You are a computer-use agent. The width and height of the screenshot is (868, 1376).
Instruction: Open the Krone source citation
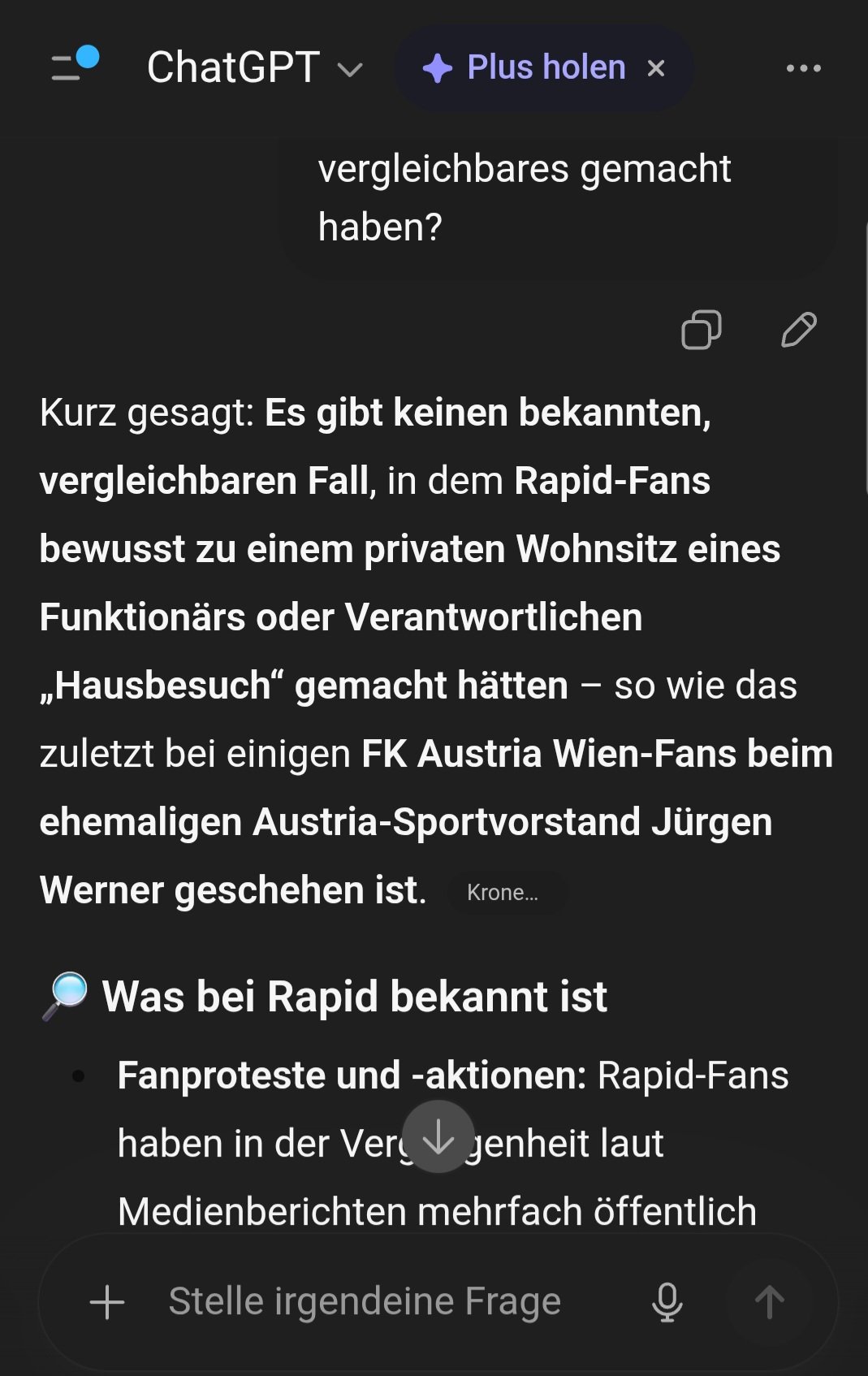click(503, 893)
